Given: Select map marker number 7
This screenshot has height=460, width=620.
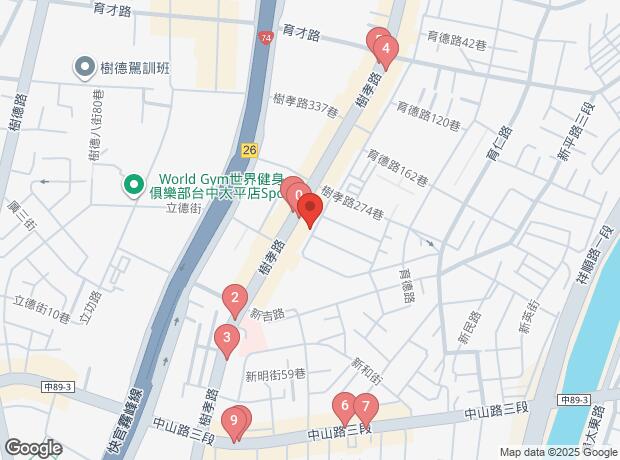Looking at the screenshot, I should point(366,408).
